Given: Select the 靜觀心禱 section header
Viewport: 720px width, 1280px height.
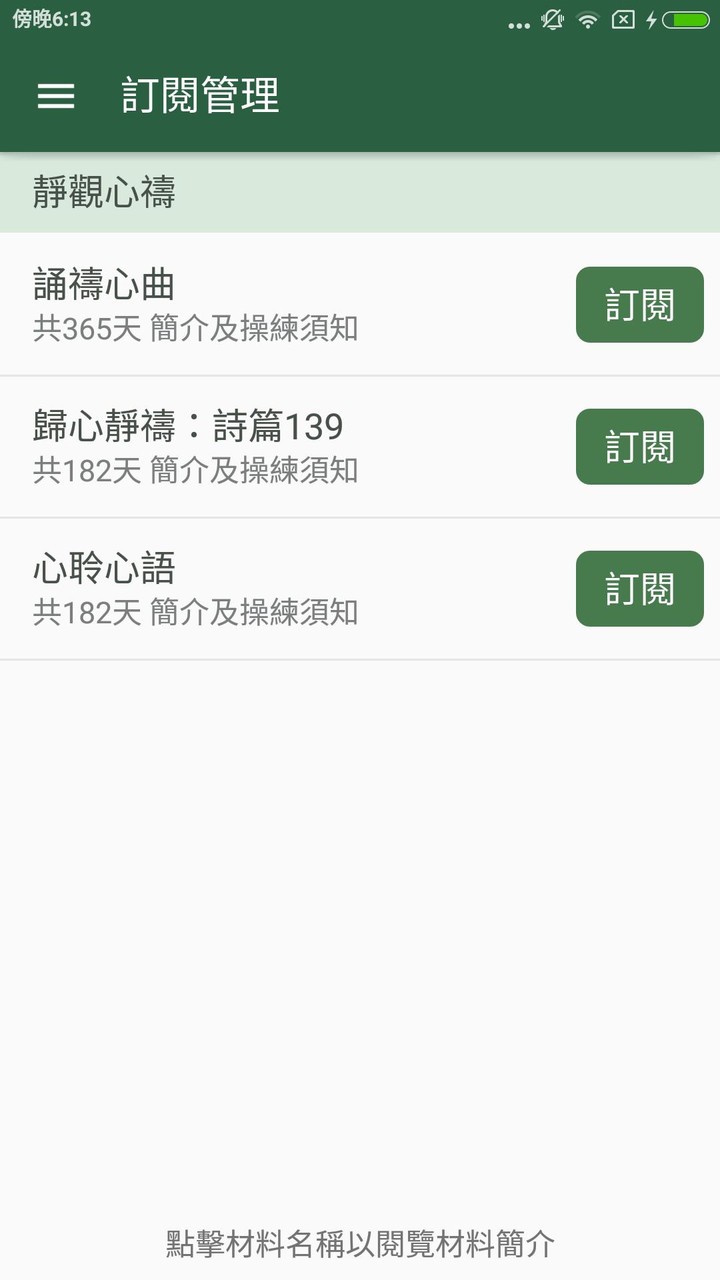Looking at the screenshot, I should pyautogui.click(x=107, y=193).
